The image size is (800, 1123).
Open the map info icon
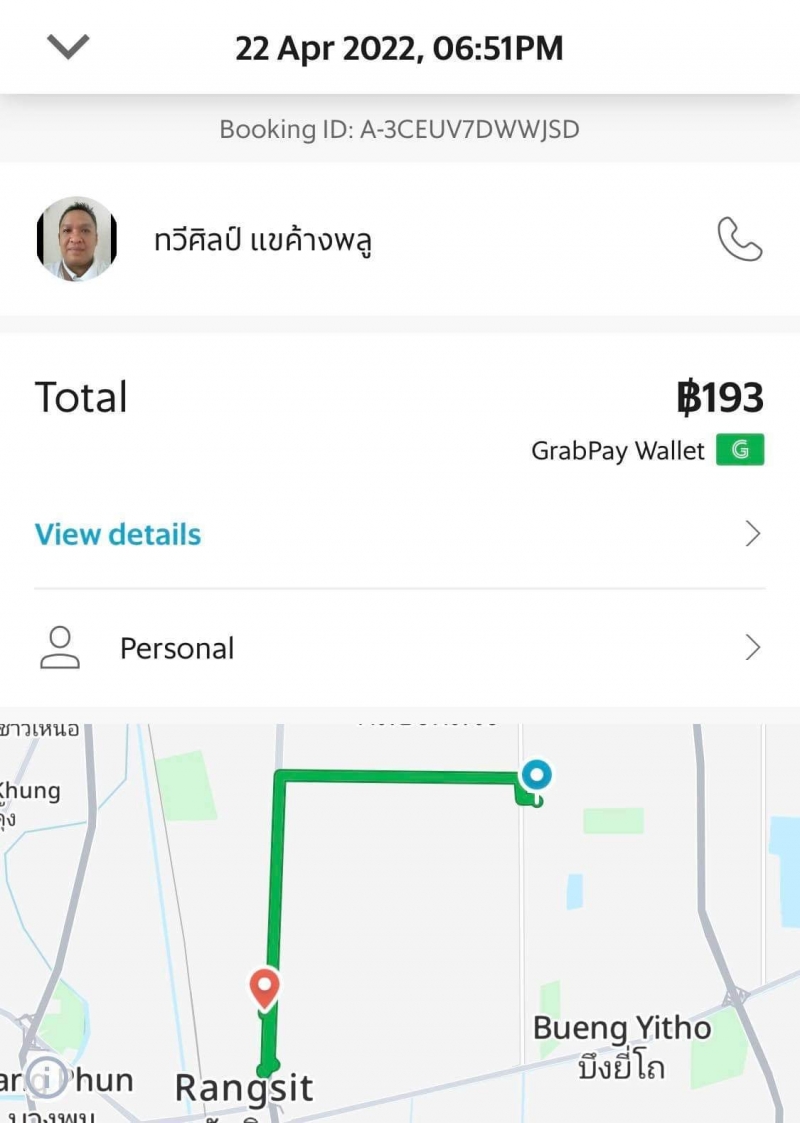45,1077
